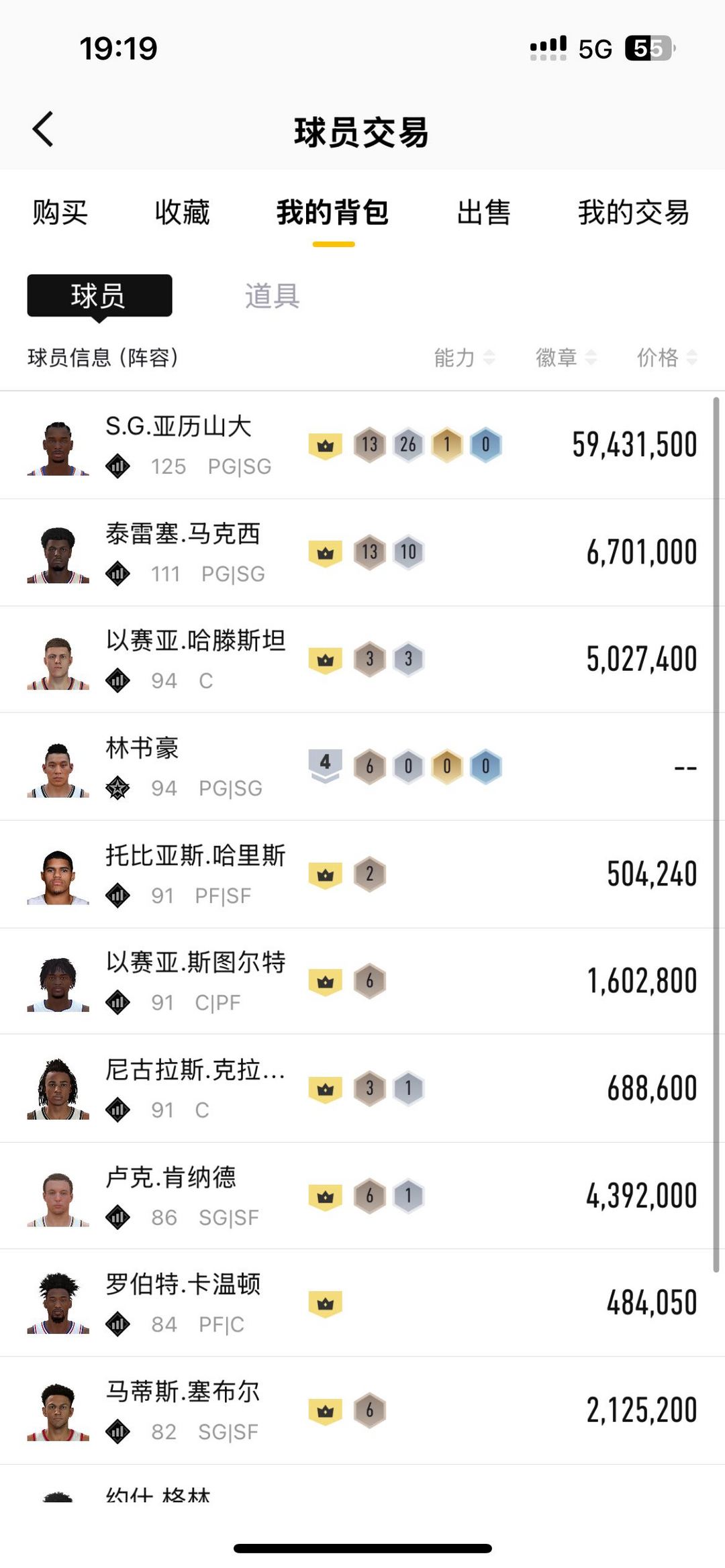Open player 以赛亚.哈滕斯坦
This screenshot has width=725, height=1568.
(195, 659)
